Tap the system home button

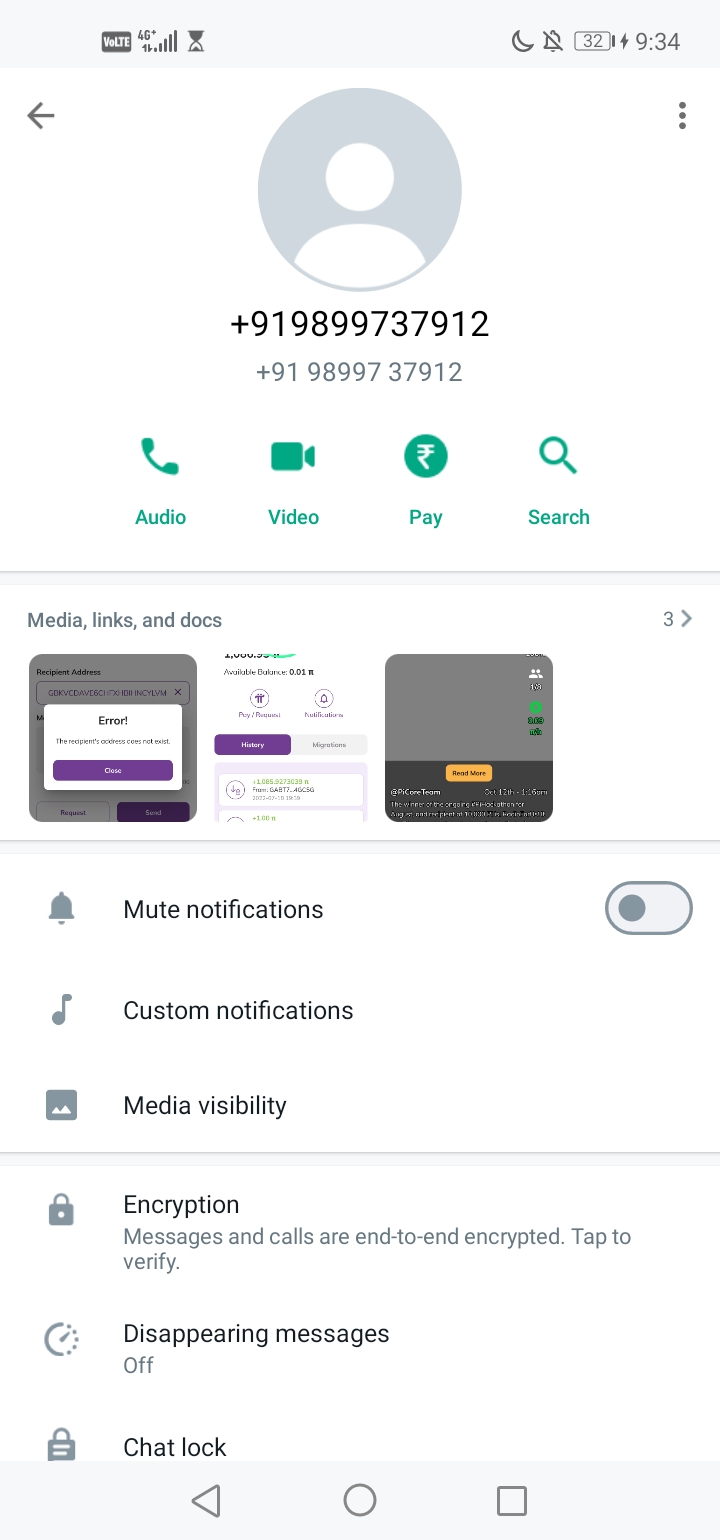[360, 1500]
